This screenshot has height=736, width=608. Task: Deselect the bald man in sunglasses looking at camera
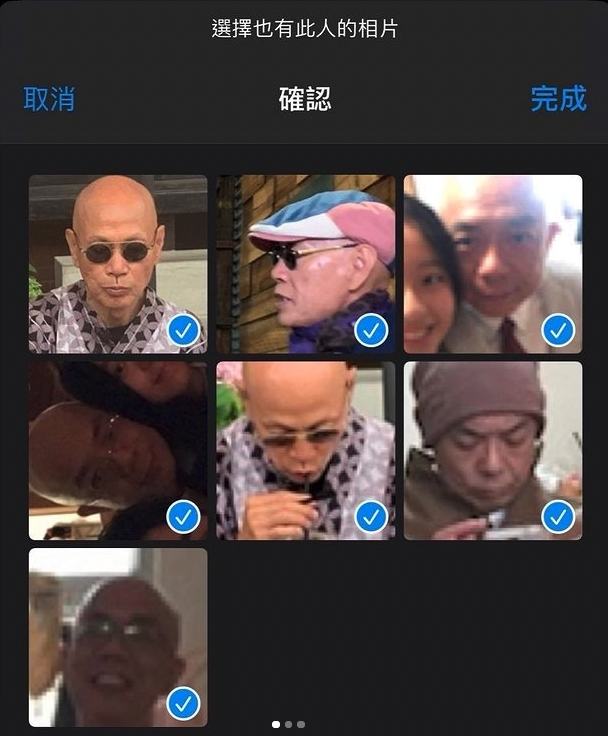point(183,329)
